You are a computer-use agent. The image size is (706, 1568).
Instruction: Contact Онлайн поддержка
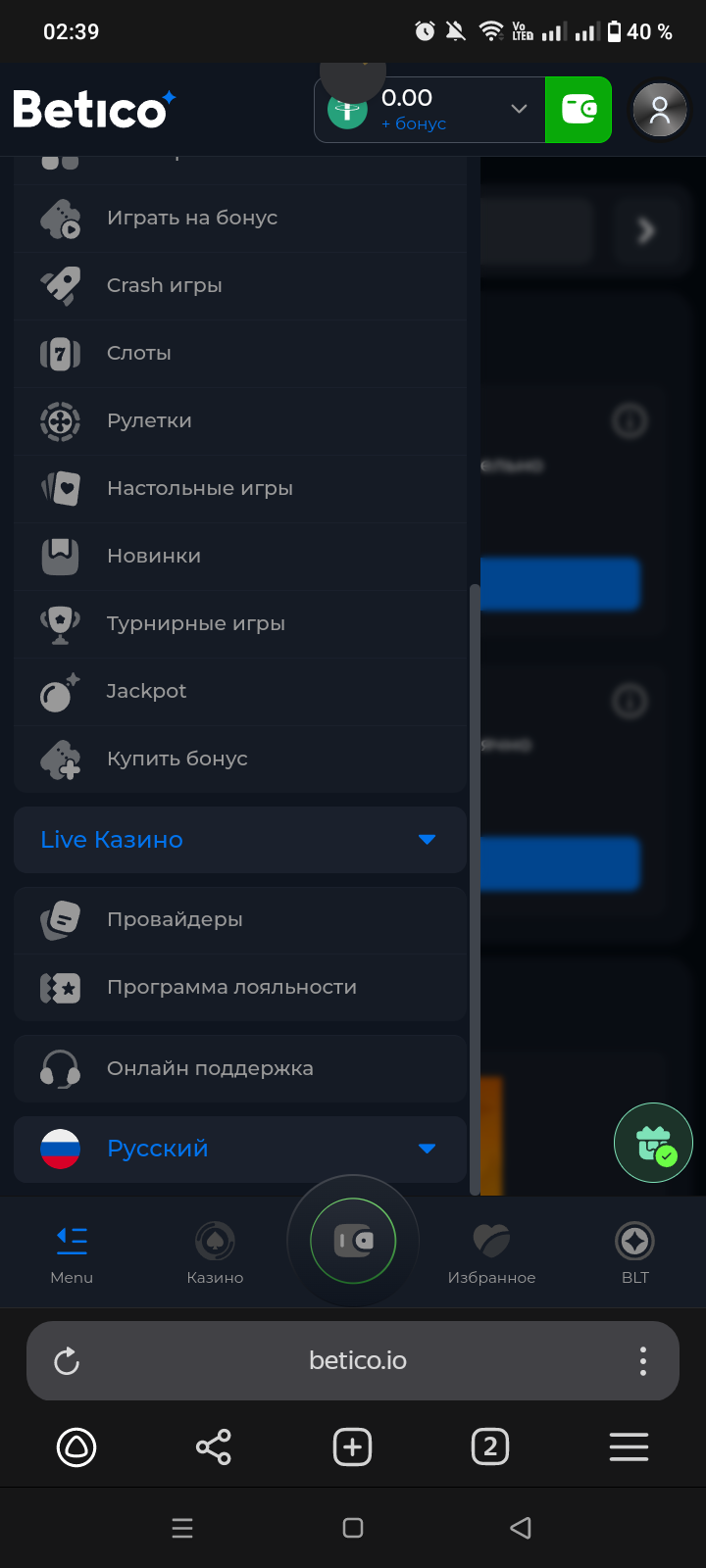[240, 1069]
